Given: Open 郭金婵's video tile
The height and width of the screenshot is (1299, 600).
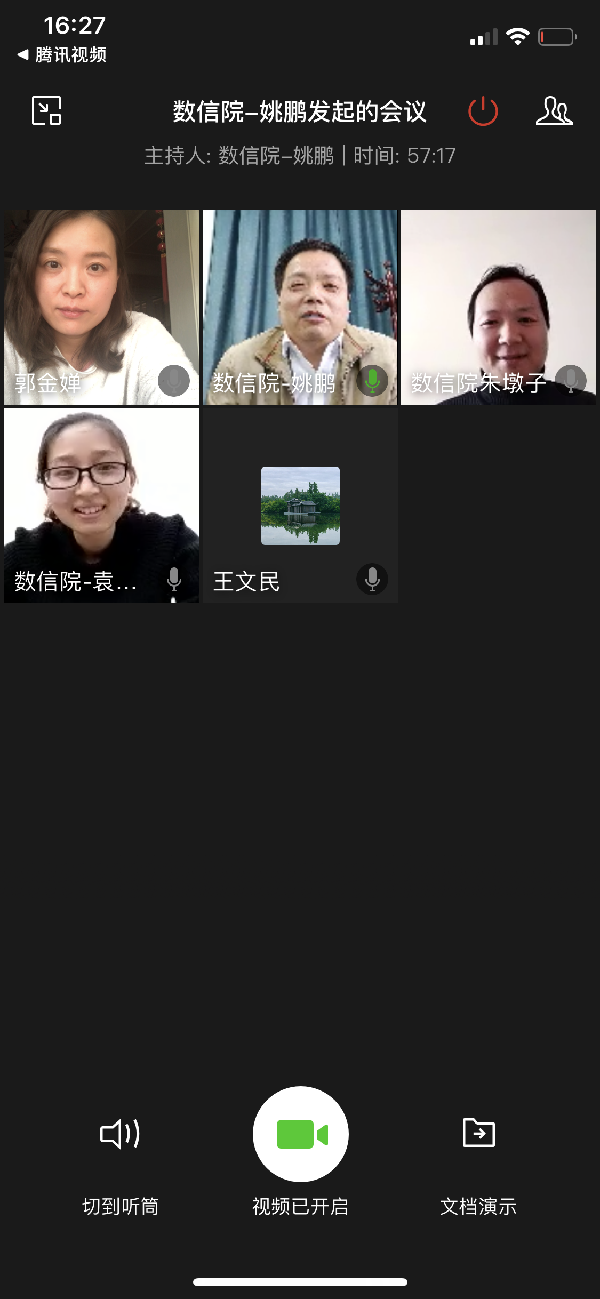Looking at the screenshot, I should (101, 307).
